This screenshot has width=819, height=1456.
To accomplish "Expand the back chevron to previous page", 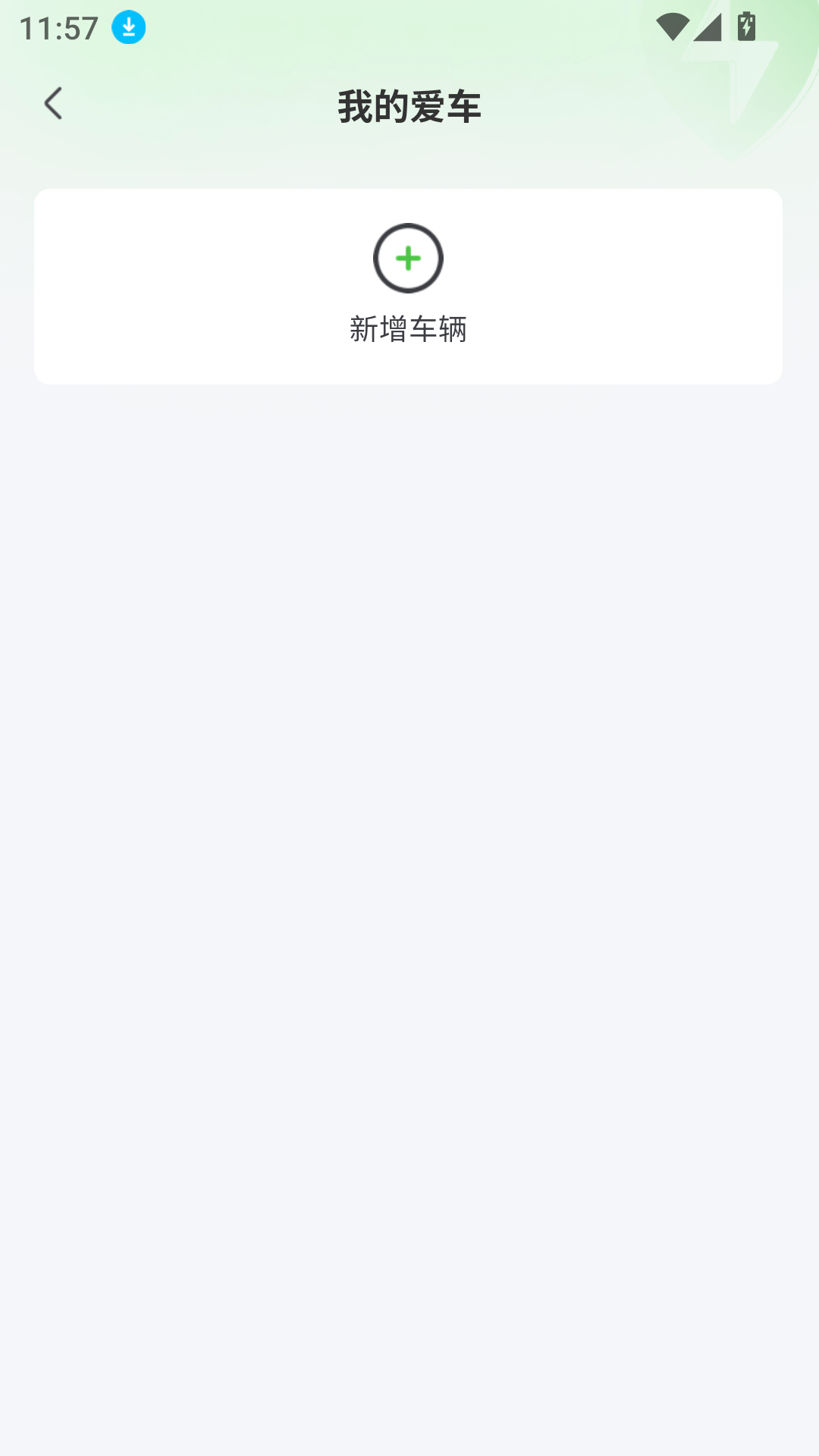I will click(53, 103).
